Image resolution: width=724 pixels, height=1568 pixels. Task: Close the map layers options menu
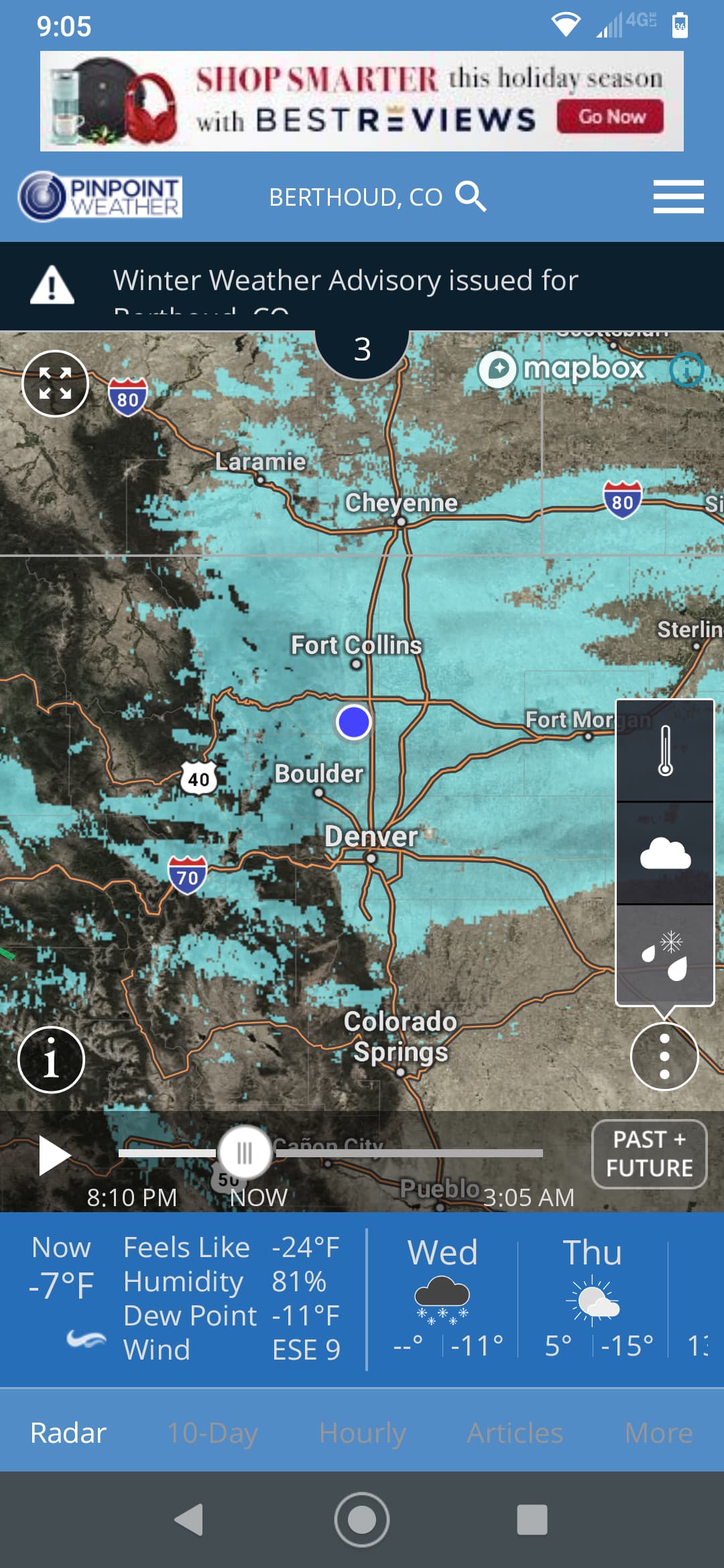click(x=664, y=1057)
